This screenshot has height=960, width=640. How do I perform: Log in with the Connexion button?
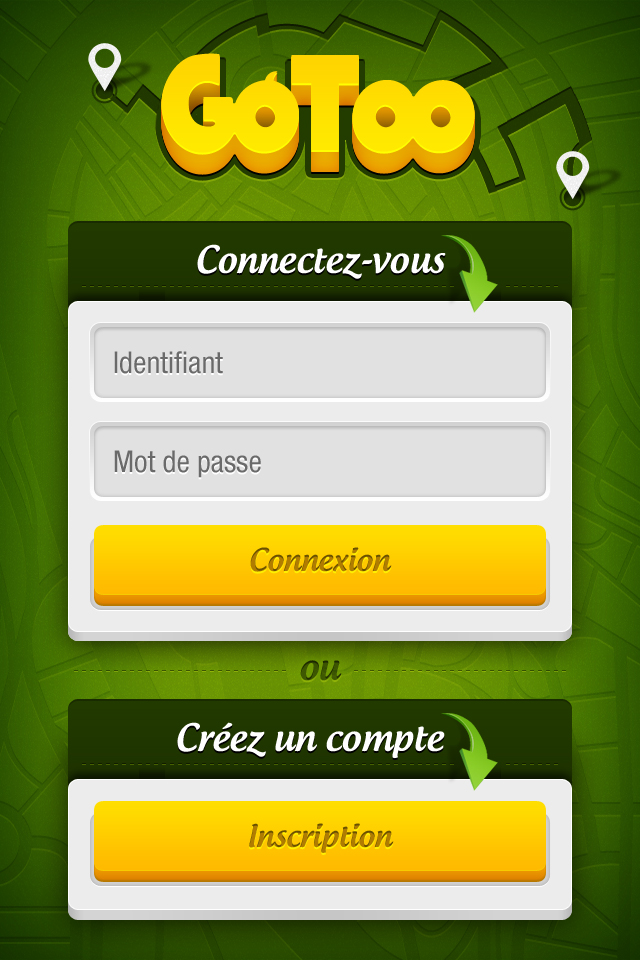(x=320, y=562)
